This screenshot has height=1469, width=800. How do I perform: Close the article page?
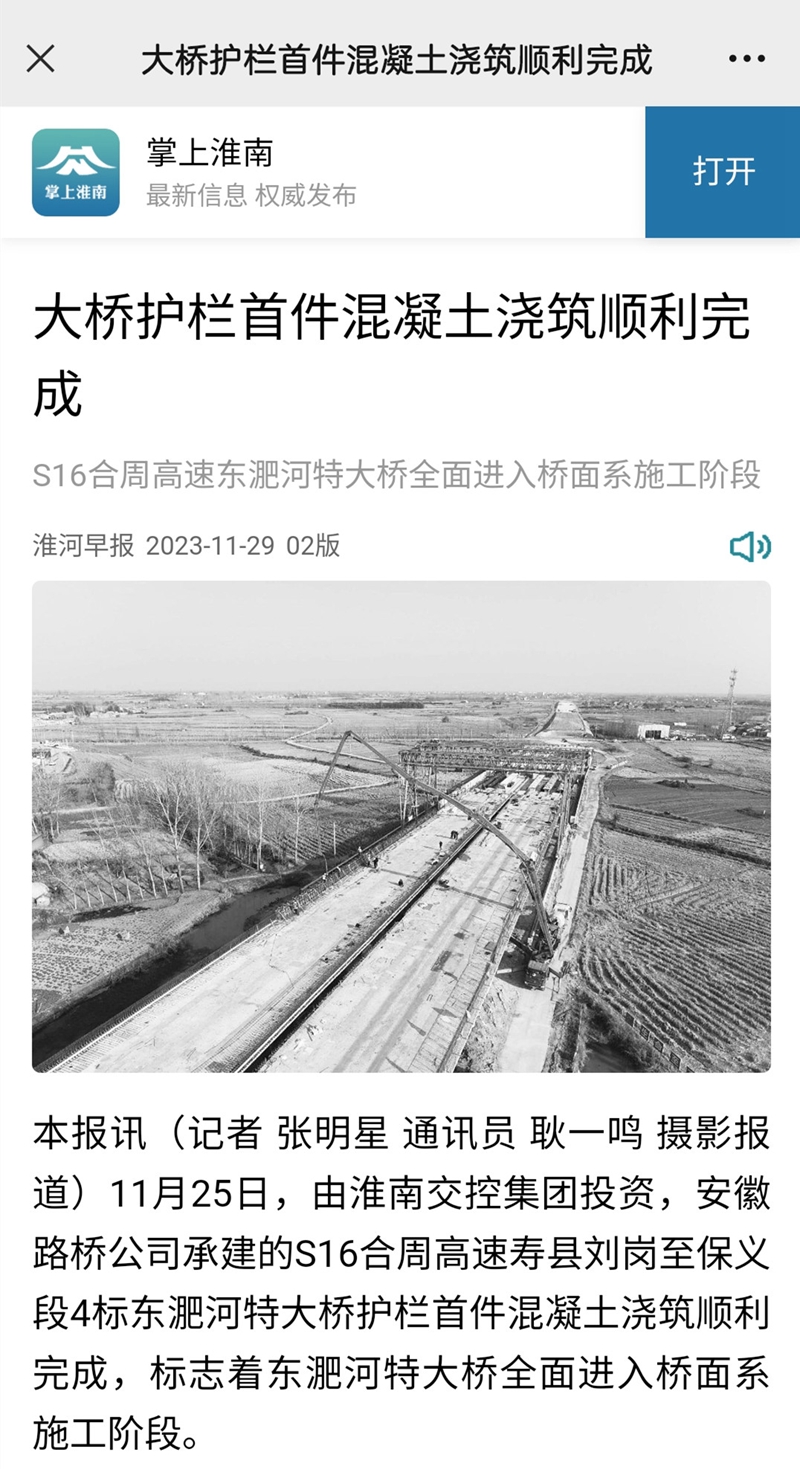click(x=40, y=59)
